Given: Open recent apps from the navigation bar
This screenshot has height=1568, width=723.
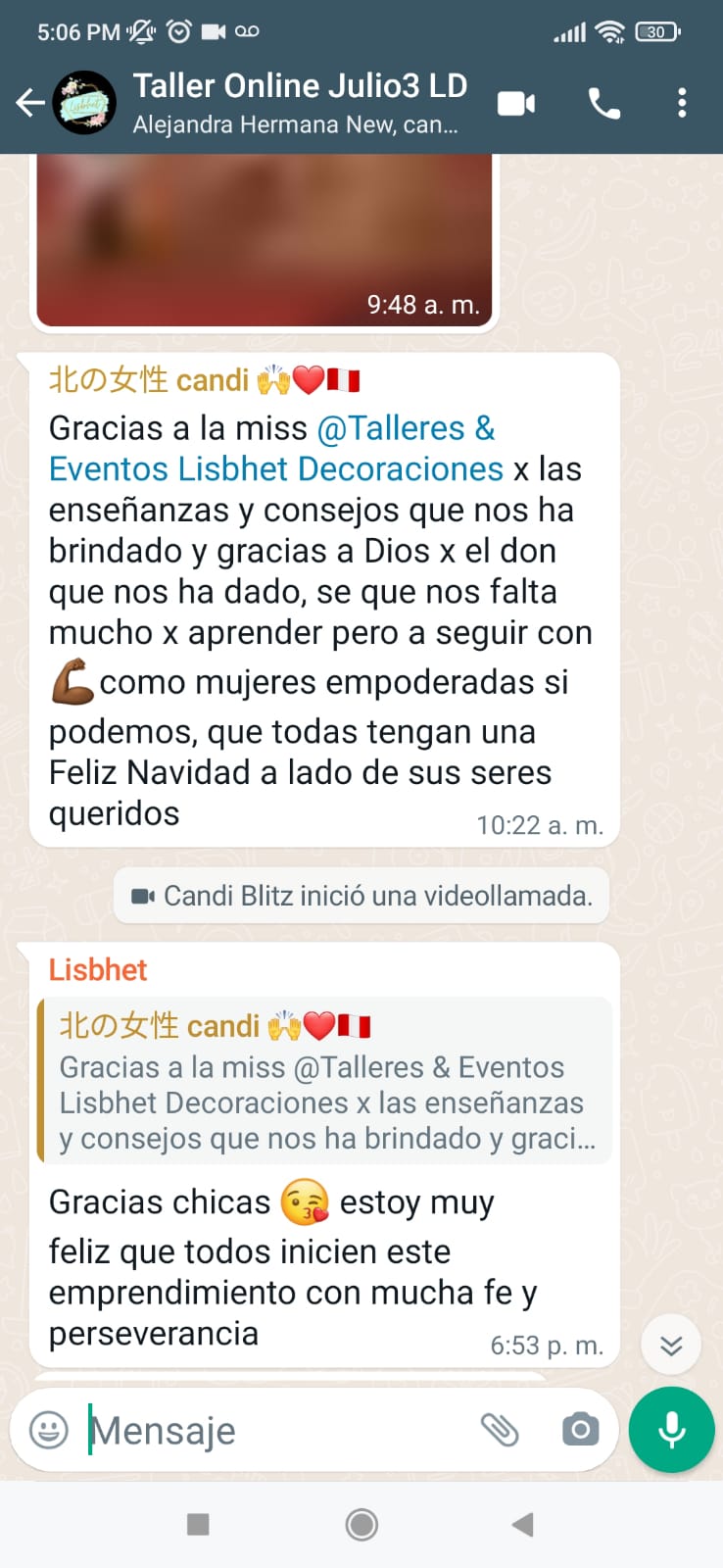Looking at the screenshot, I should (198, 1524).
